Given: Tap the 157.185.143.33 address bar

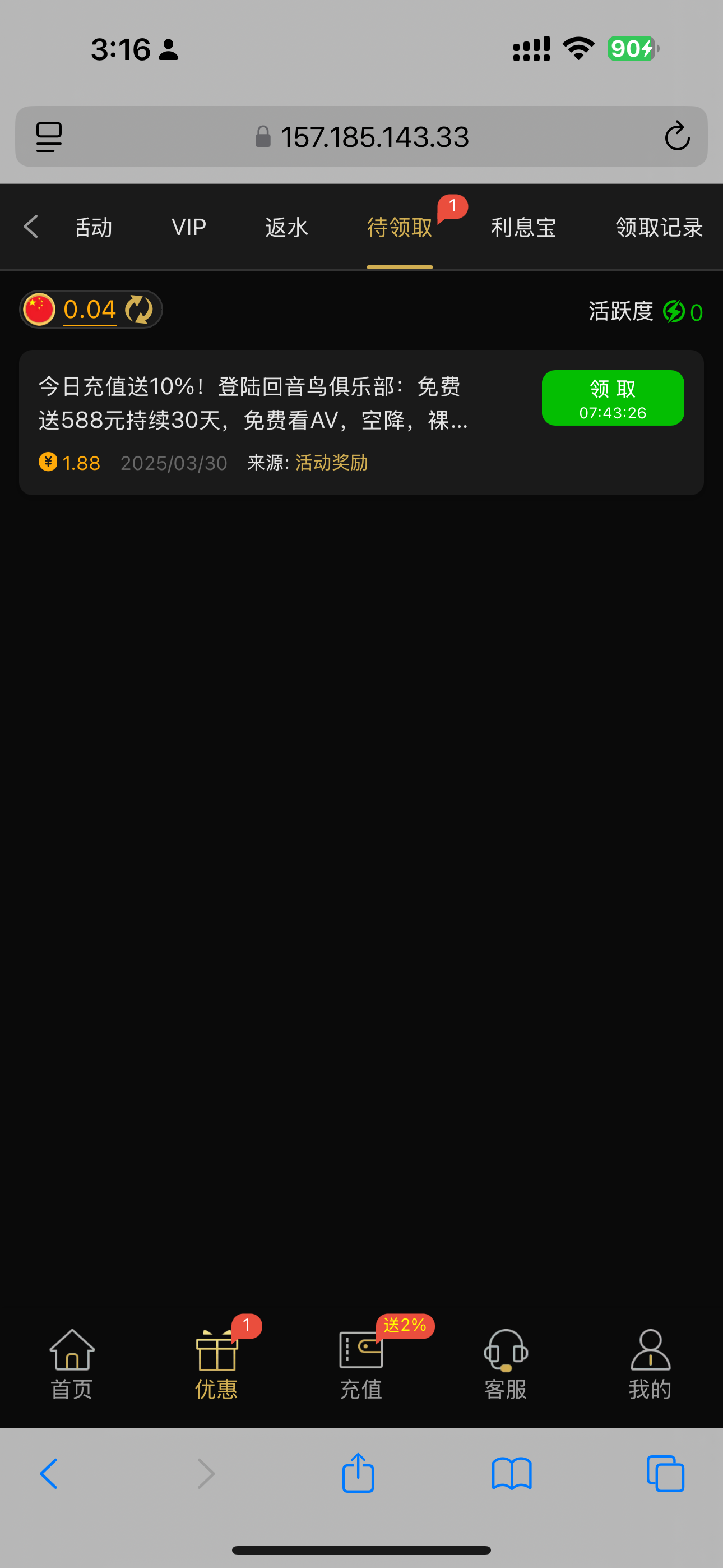Looking at the screenshot, I should 363,136.
